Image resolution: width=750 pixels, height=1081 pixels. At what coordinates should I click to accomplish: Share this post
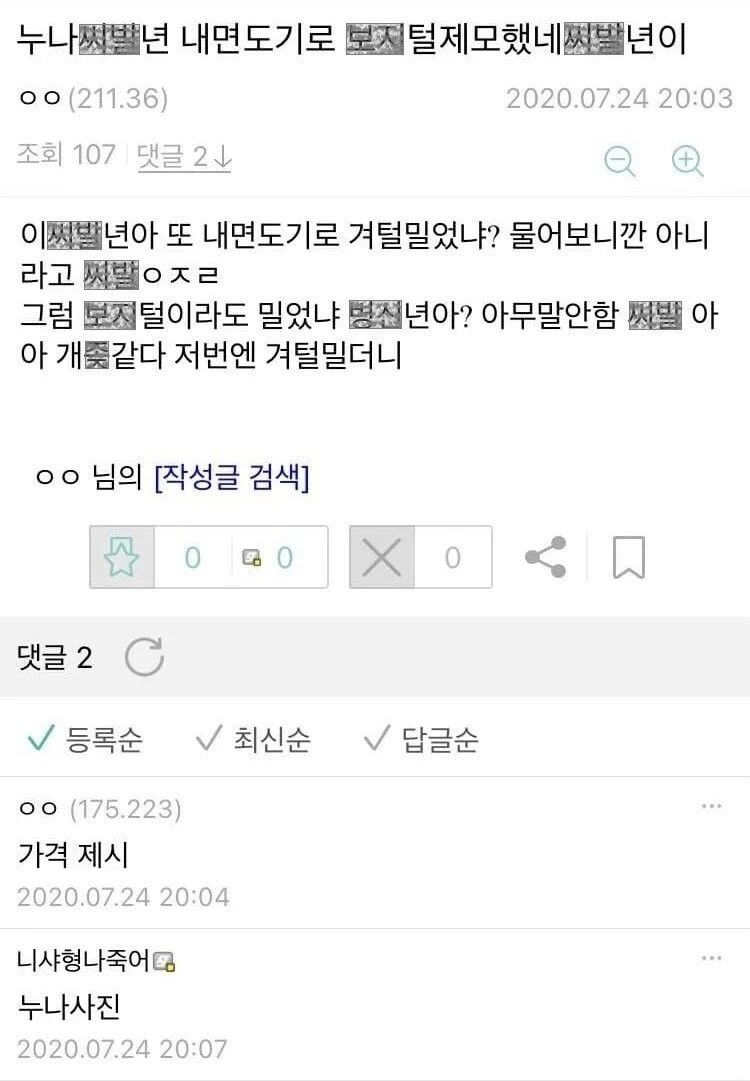546,558
